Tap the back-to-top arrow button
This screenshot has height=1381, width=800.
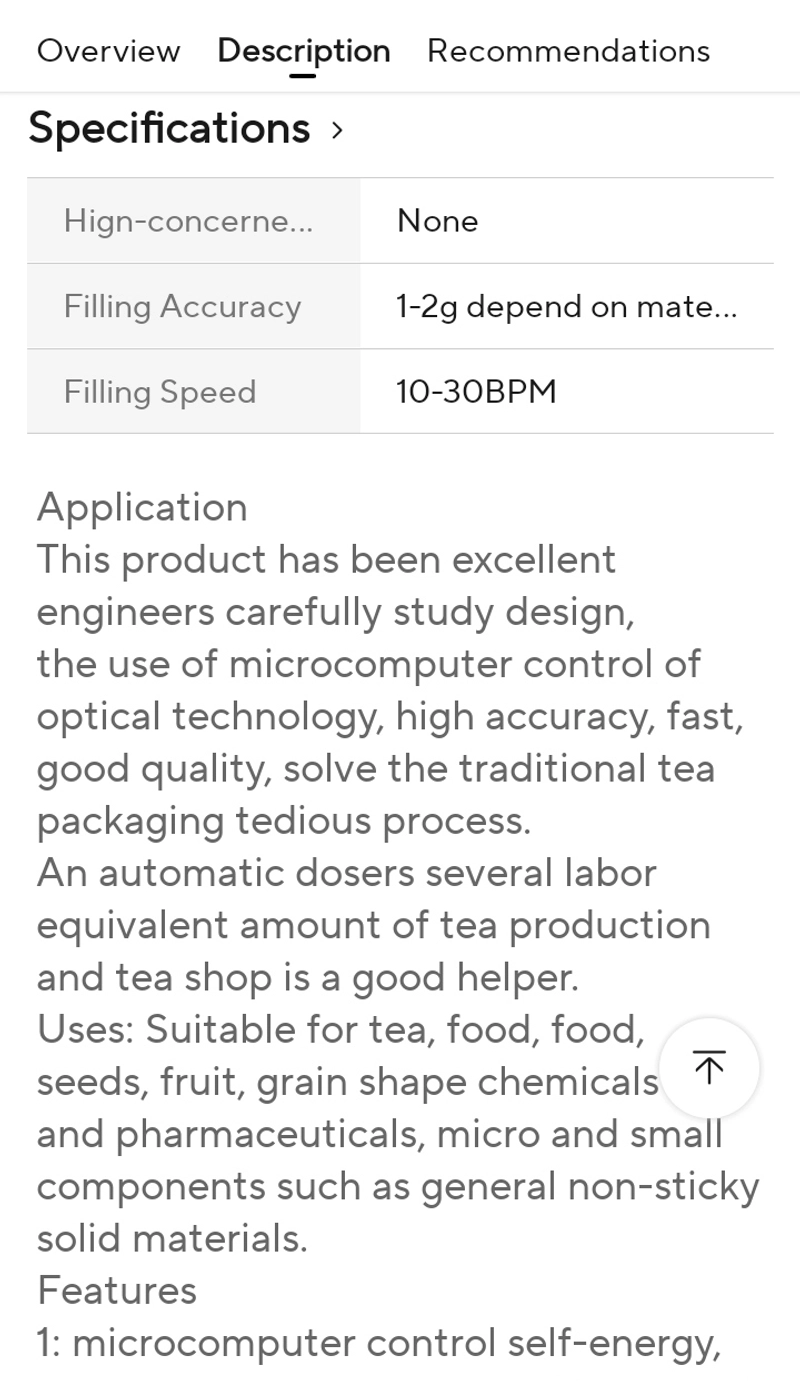709,1068
